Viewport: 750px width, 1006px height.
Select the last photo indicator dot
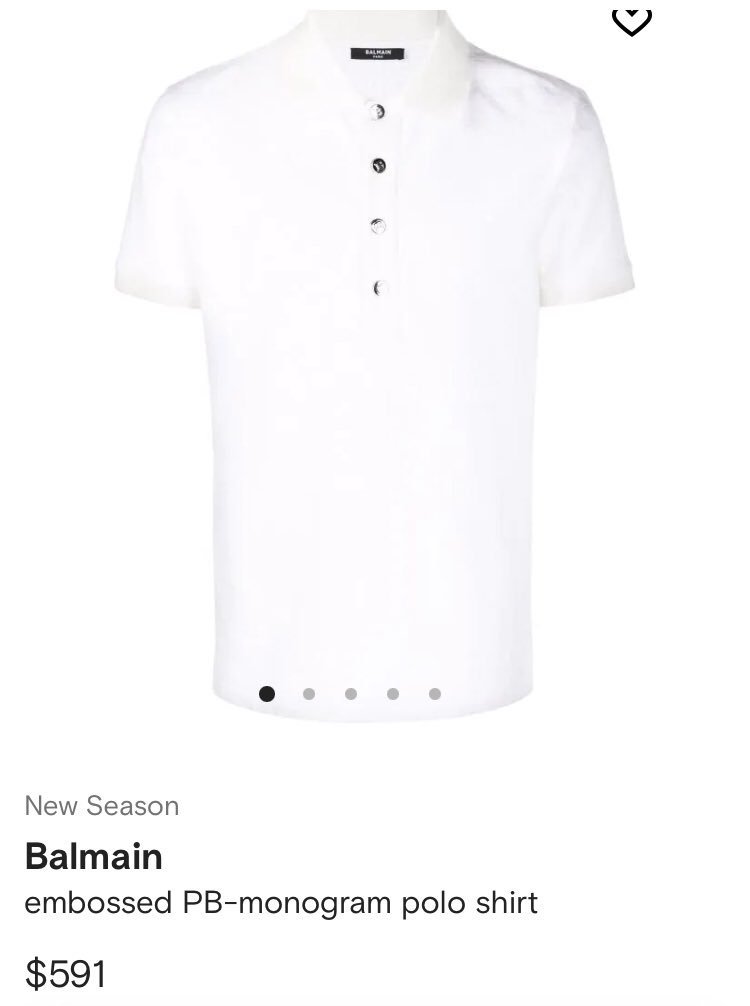click(434, 693)
